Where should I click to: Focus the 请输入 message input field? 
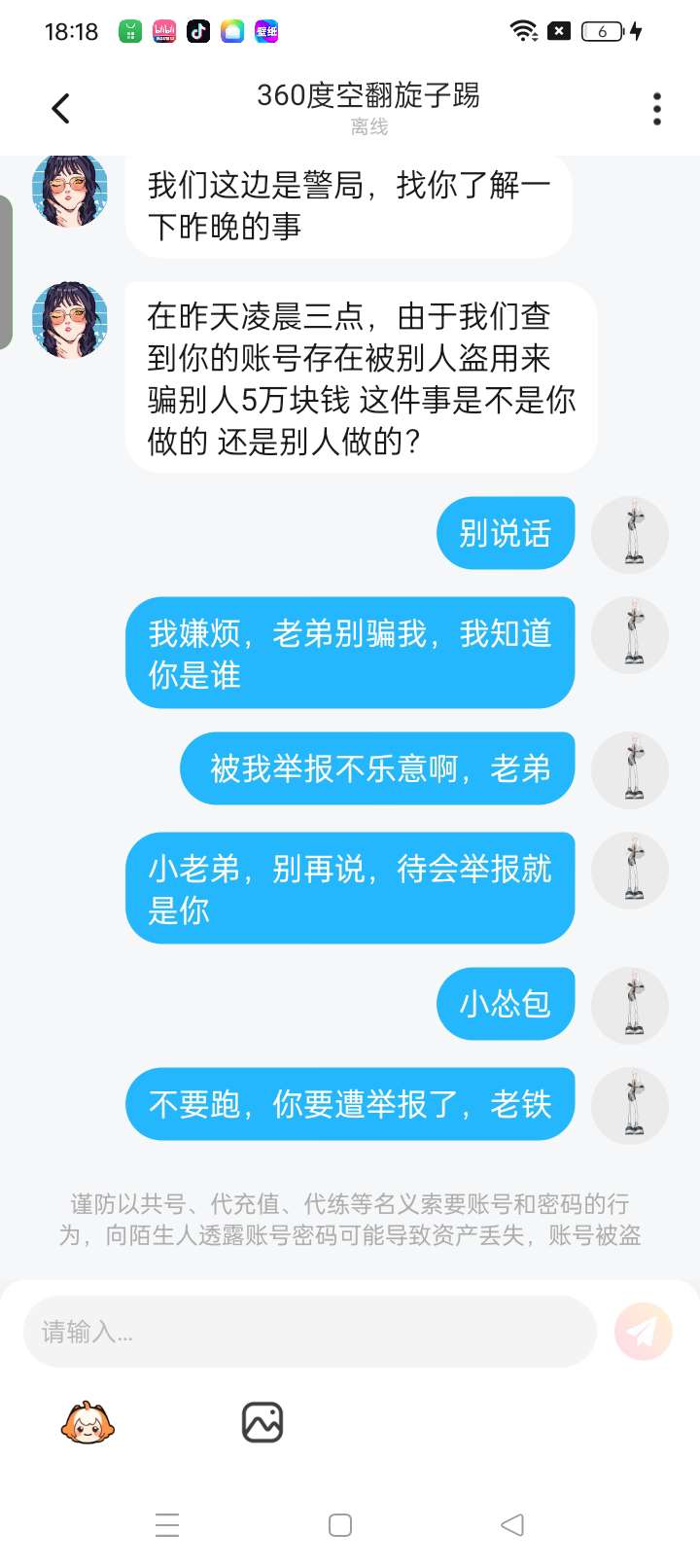click(309, 1332)
